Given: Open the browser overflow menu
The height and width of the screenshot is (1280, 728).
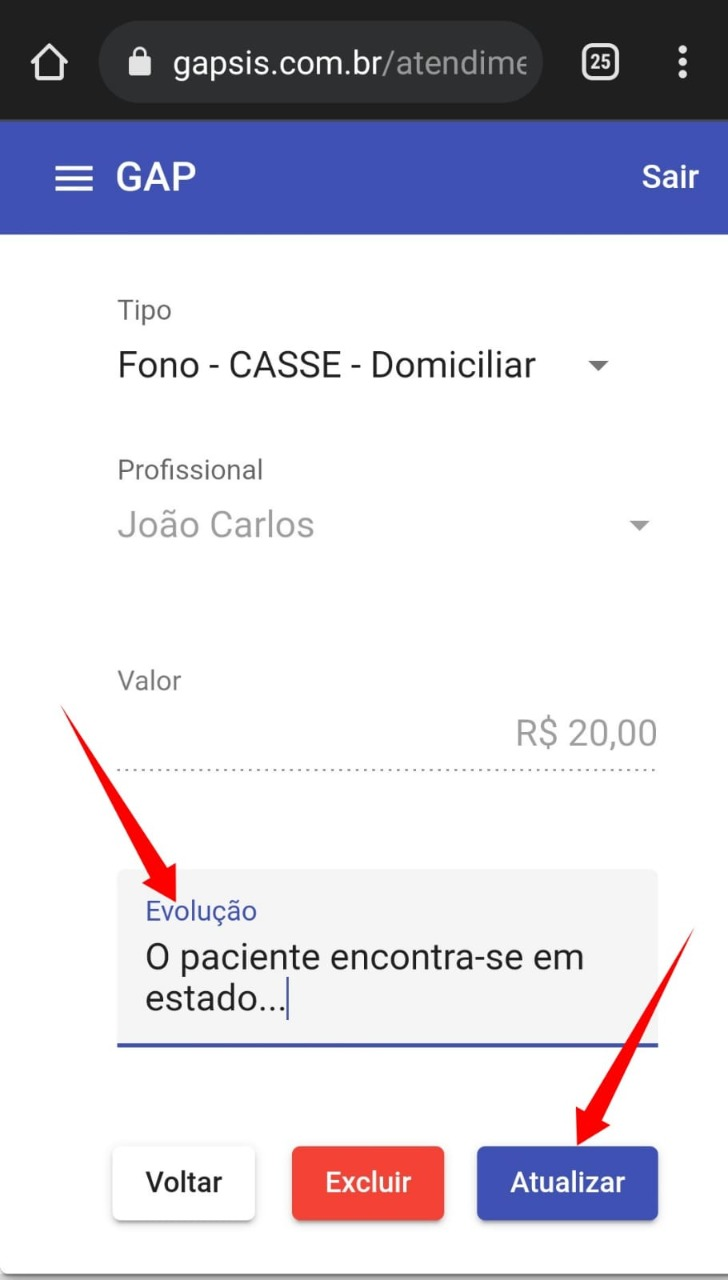Looking at the screenshot, I should [682, 63].
